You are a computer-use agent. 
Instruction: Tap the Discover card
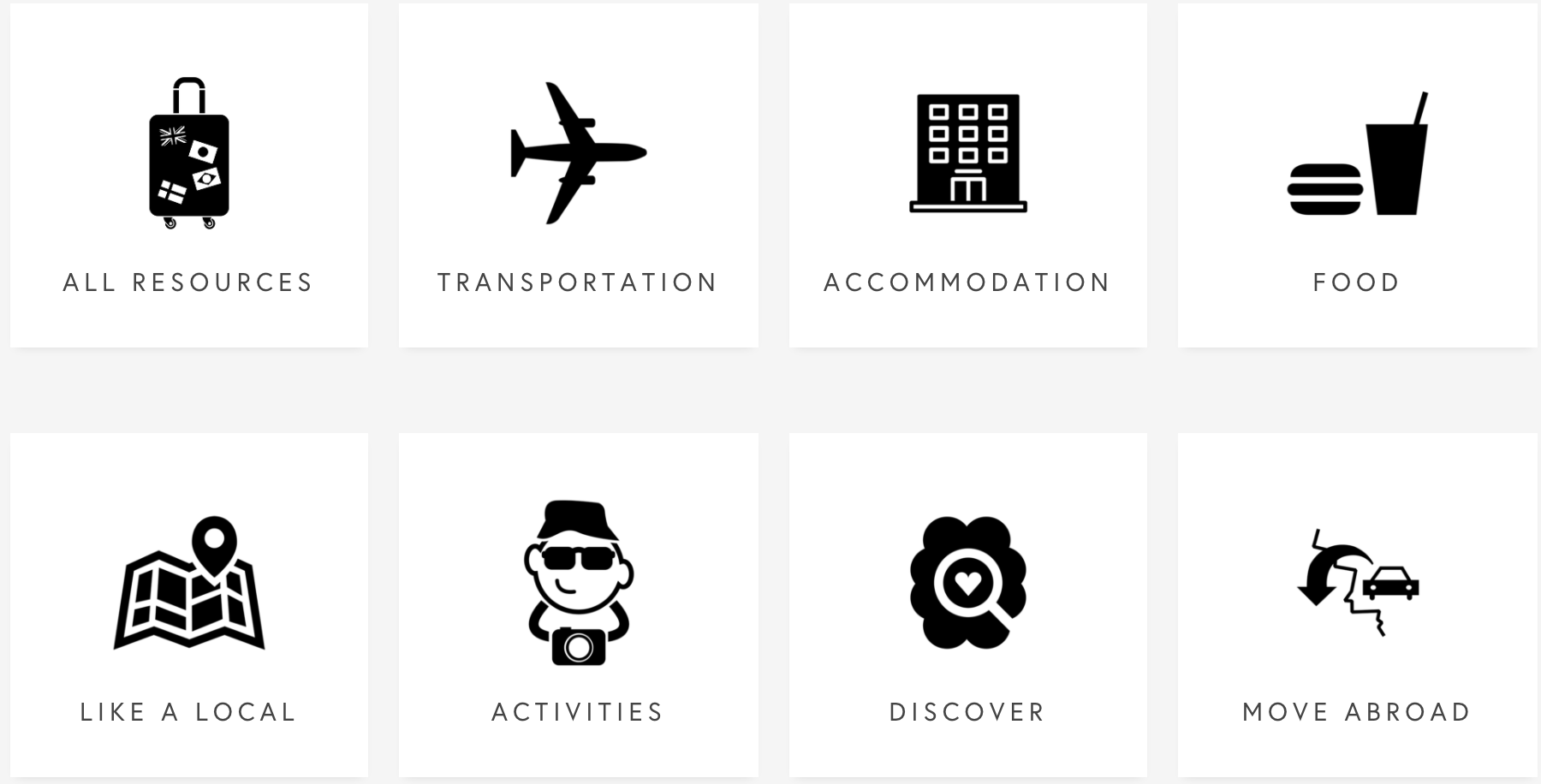[x=967, y=604]
